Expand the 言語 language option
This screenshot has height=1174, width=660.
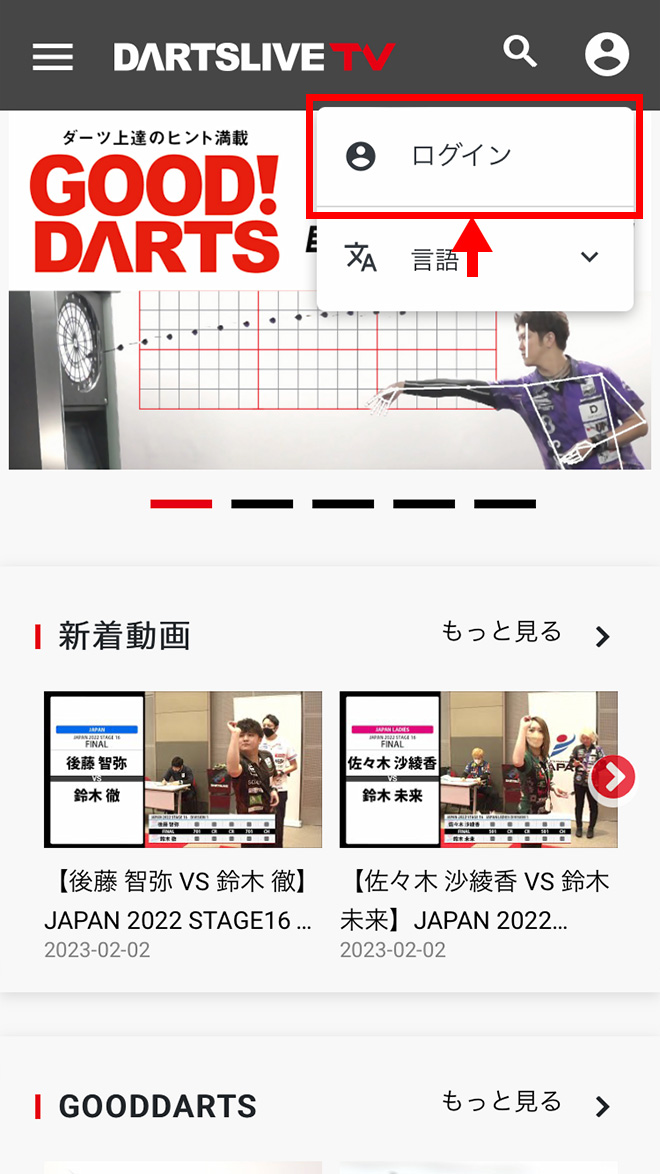click(x=589, y=258)
